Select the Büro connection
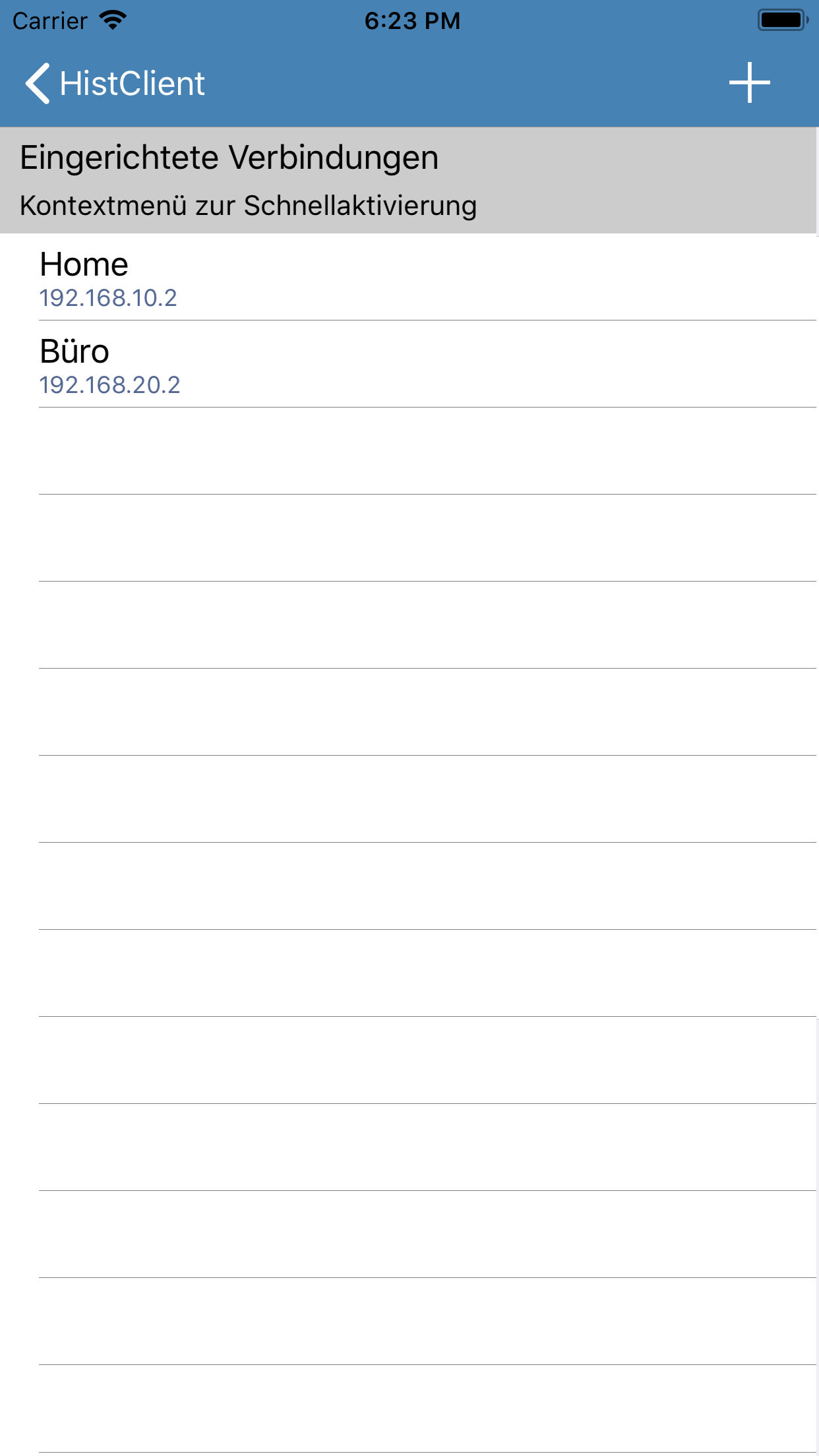This screenshot has height=1456, width=819. click(x=409, y=365)
